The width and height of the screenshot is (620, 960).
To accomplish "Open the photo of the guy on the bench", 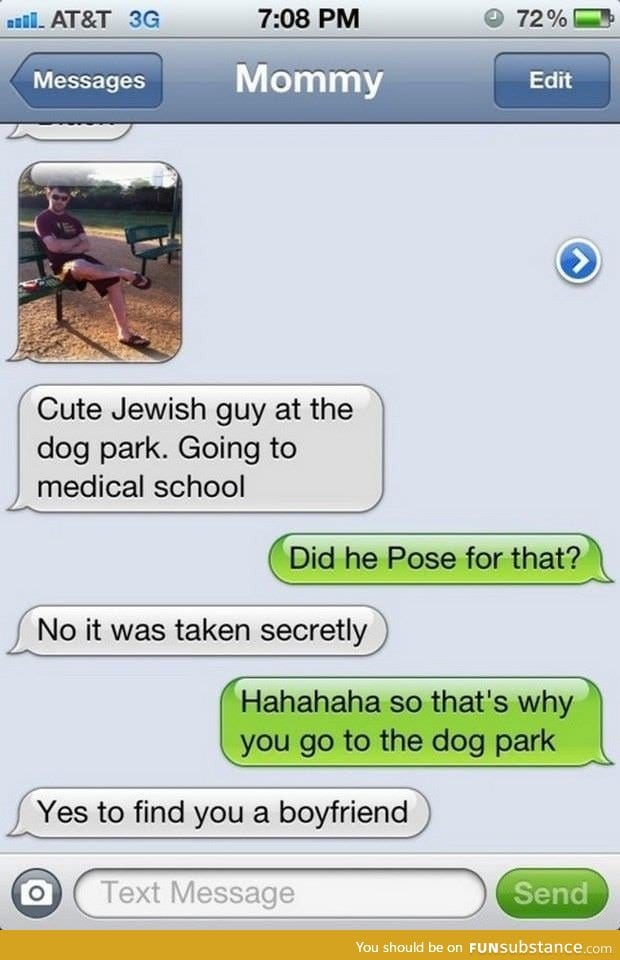I will 100,261.
